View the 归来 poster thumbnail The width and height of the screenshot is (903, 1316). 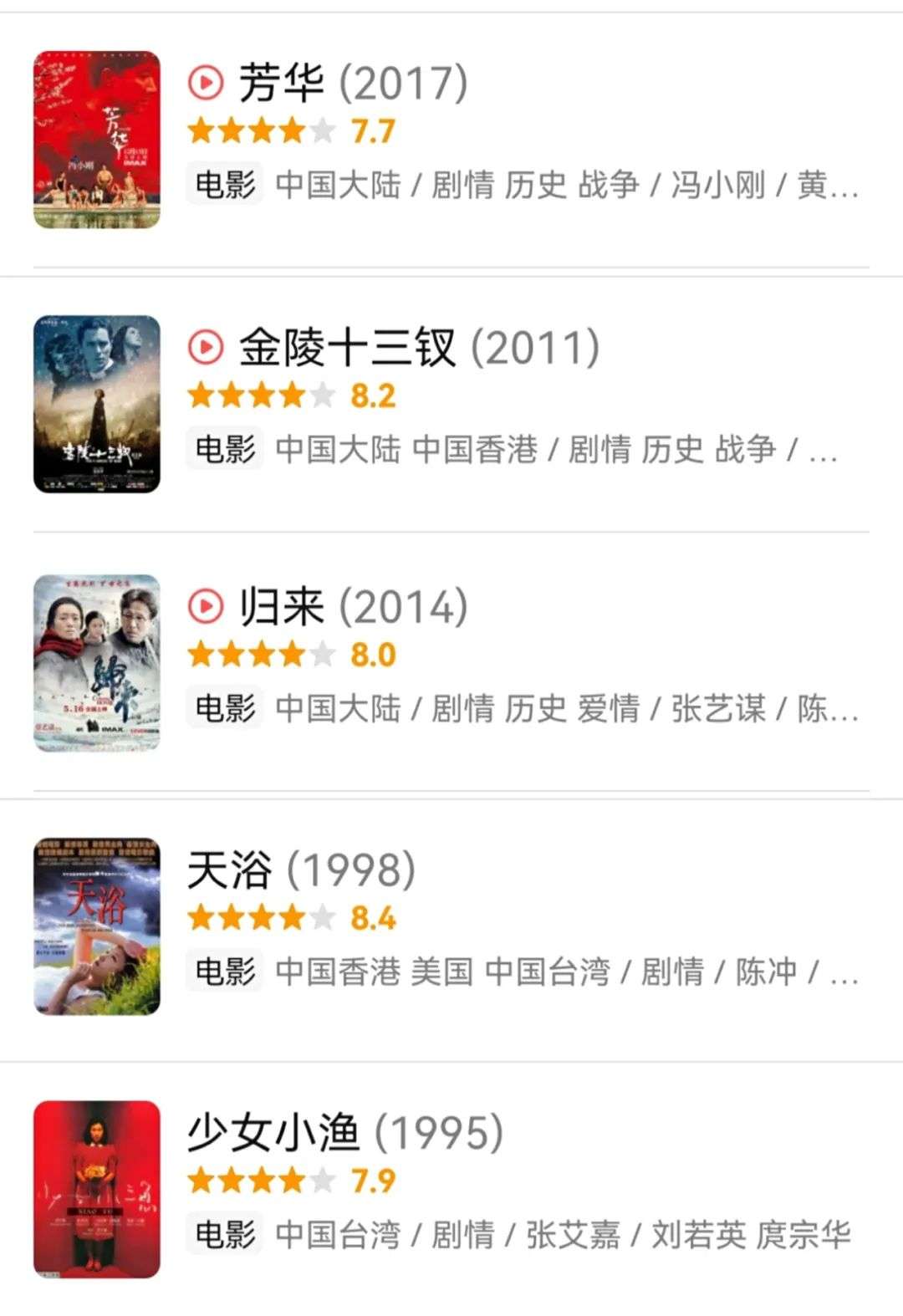[97, 663]
